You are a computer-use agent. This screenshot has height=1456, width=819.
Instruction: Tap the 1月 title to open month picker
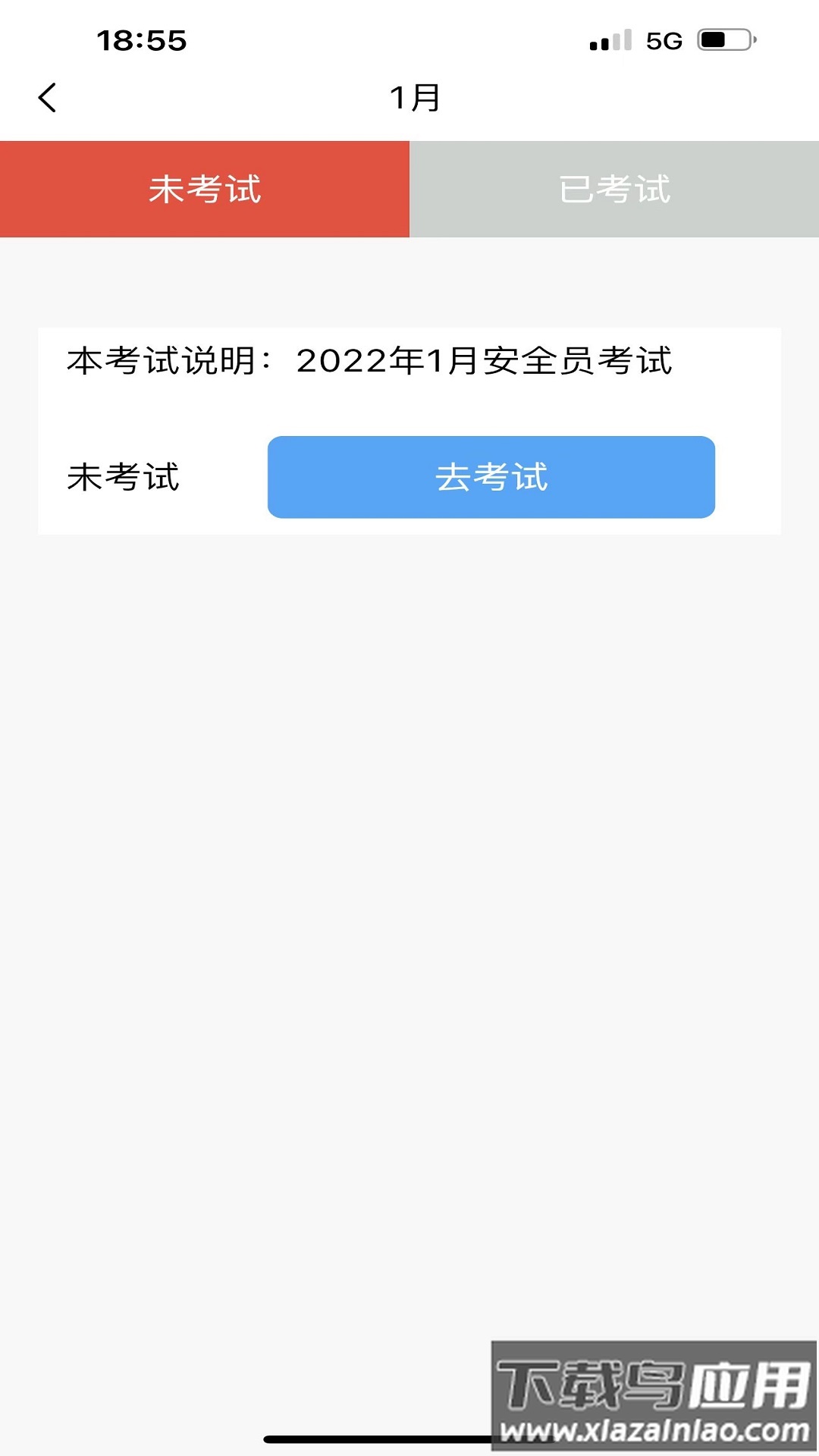click(414, 98)
